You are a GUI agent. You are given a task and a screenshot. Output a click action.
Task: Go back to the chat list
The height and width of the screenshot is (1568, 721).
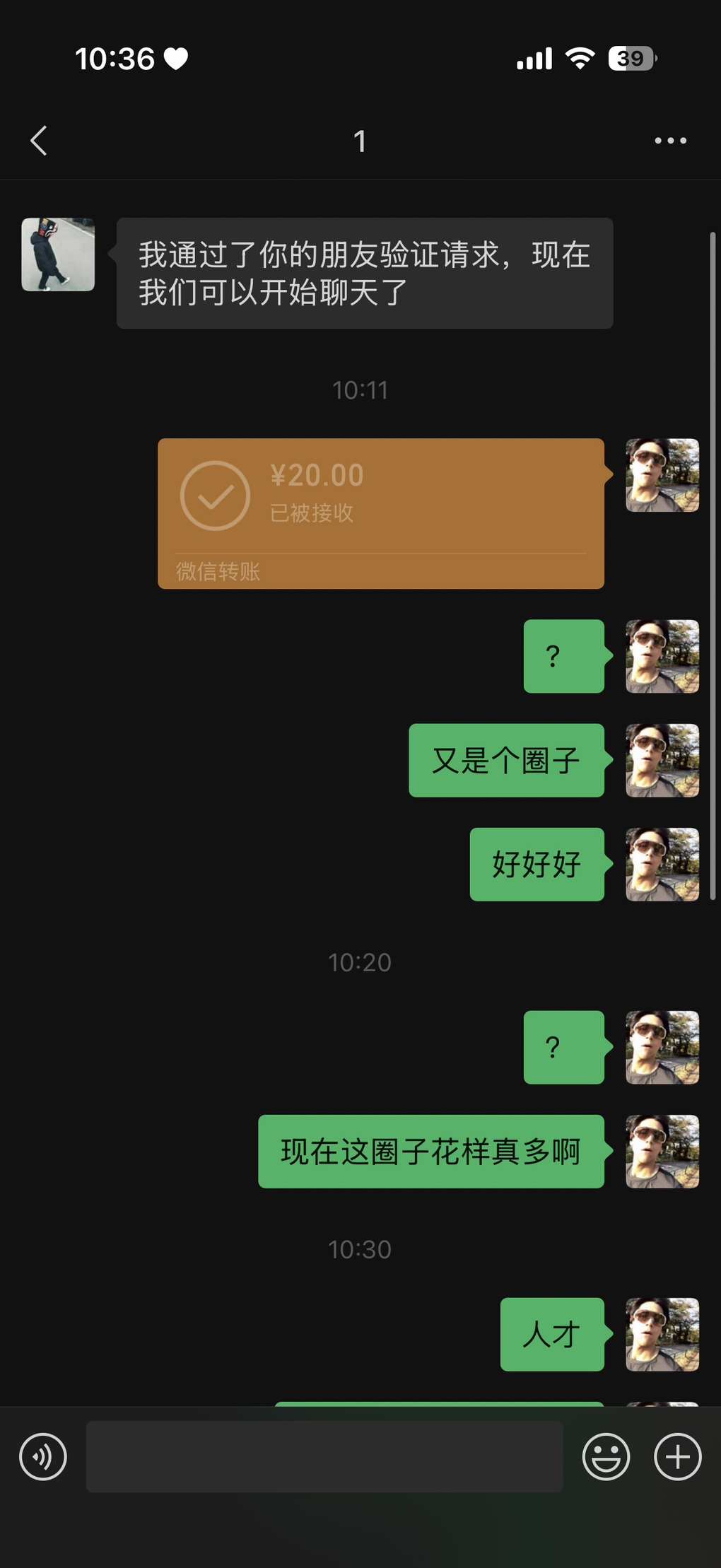[40, 141]
